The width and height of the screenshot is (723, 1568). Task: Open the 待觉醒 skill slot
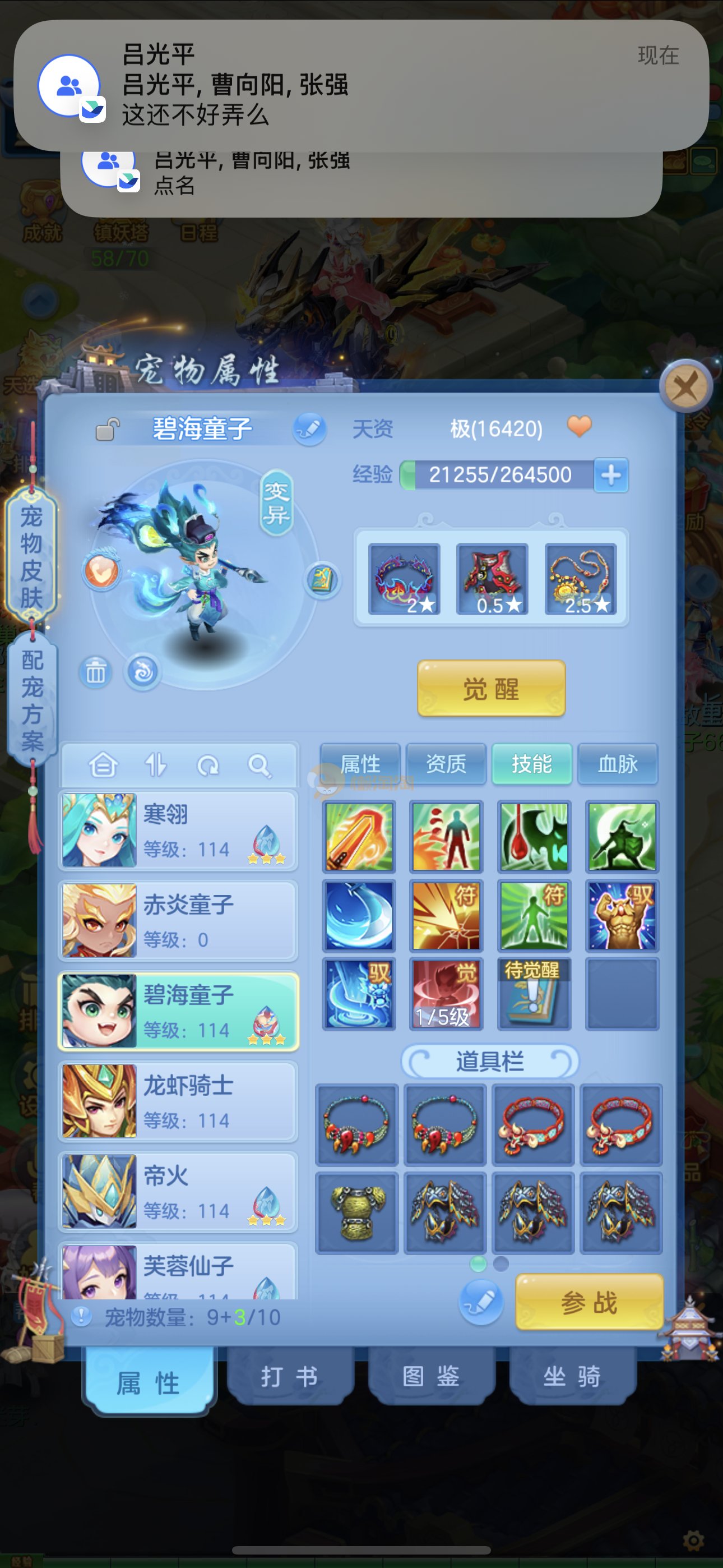click(534, 993)
